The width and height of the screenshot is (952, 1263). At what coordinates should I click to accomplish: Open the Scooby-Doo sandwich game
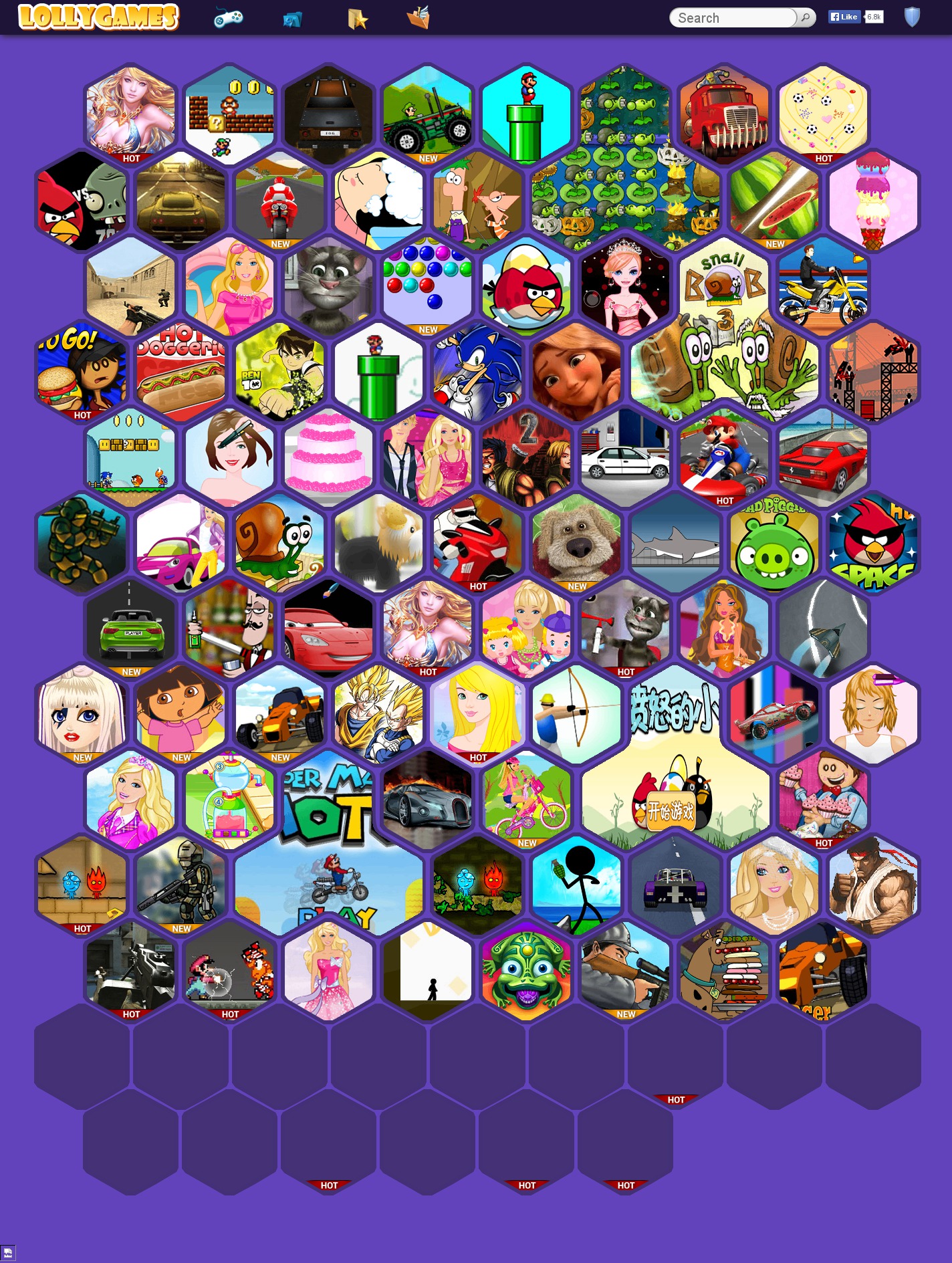pos(724,971)
